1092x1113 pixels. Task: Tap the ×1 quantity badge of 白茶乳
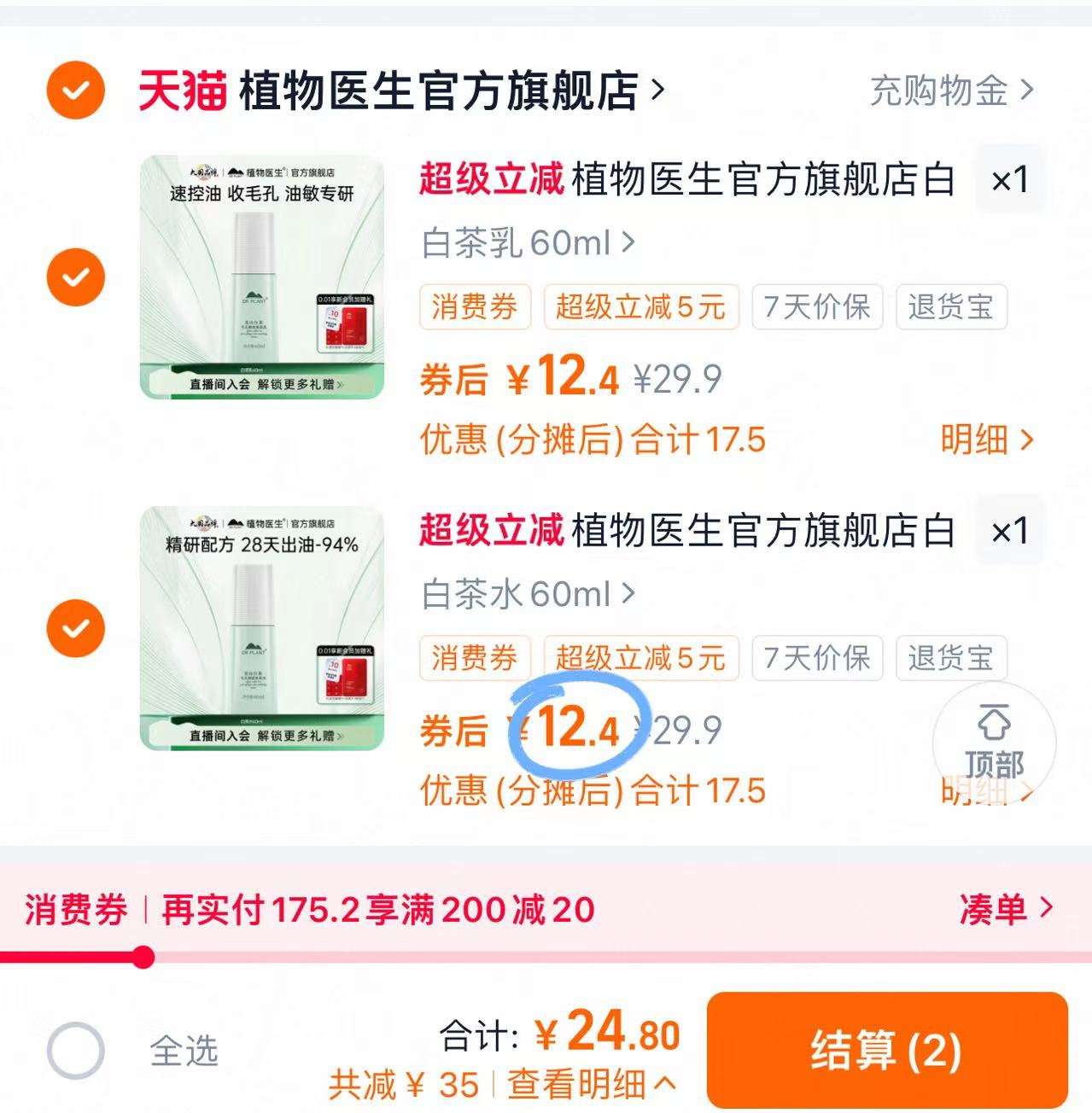(x=1010, y=180)
